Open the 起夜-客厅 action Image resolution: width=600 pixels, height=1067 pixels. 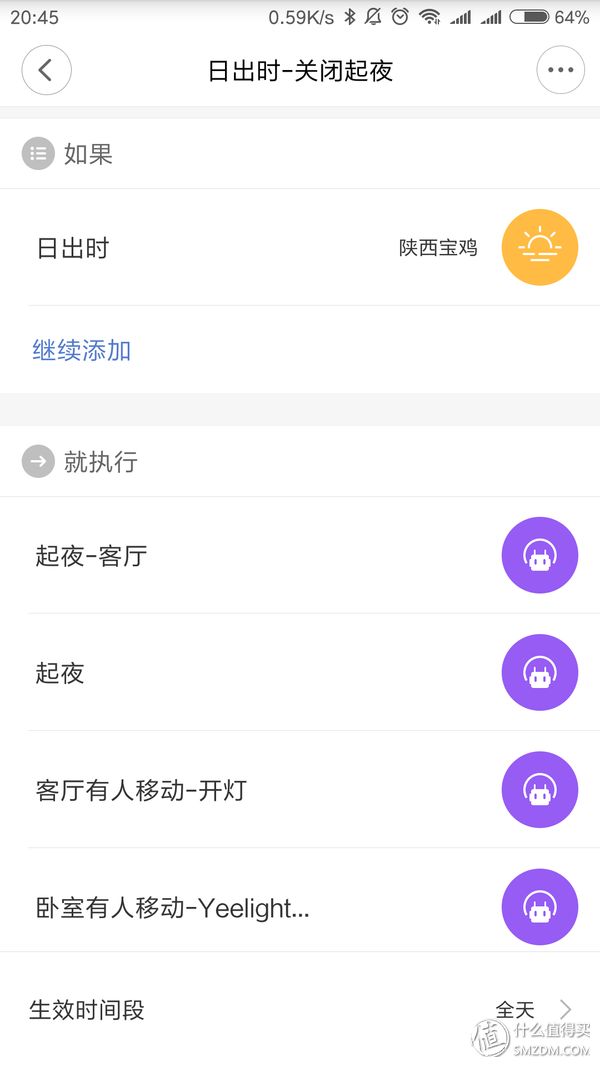coord(300,555)
